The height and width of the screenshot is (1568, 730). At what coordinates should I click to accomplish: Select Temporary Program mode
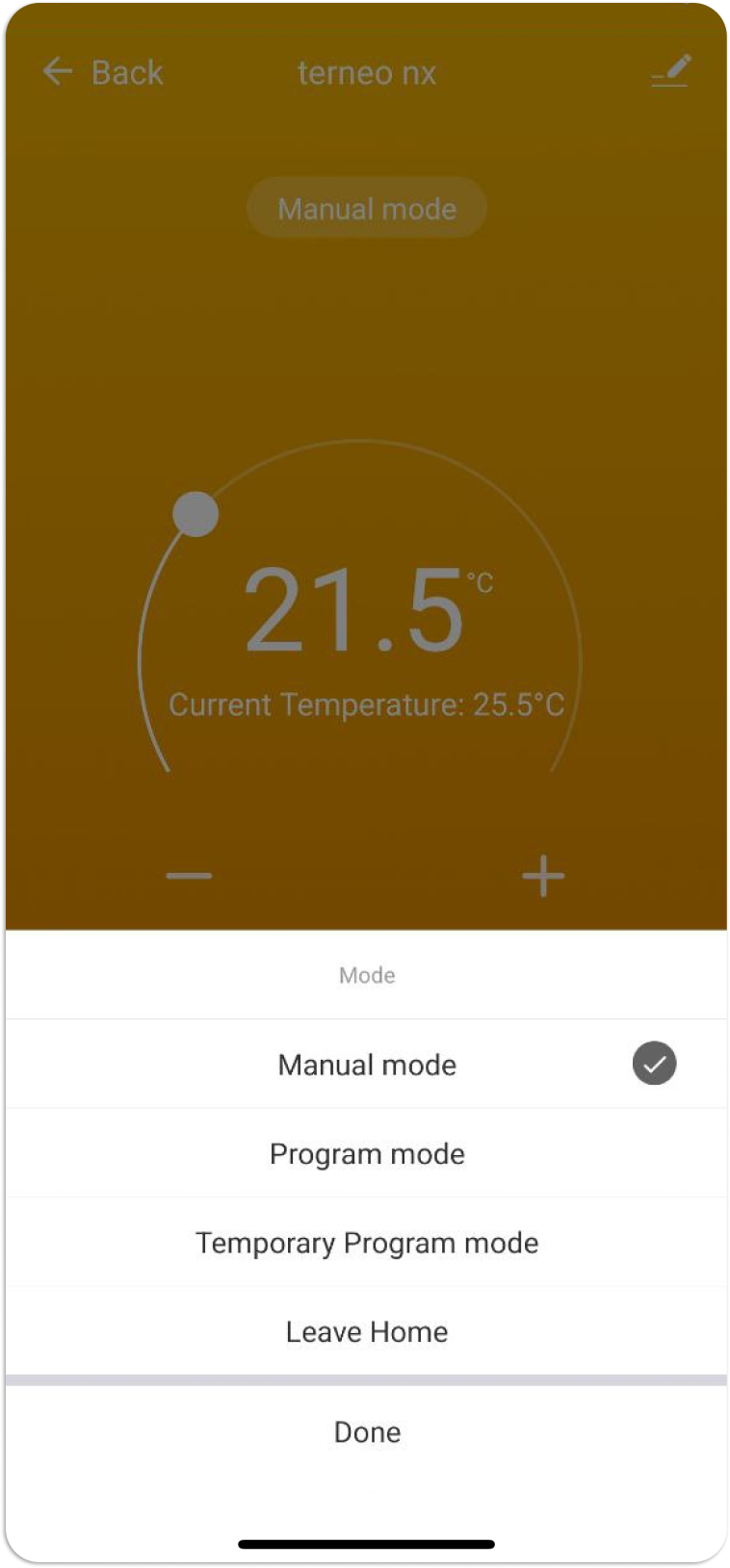(x=366, y=1243)
